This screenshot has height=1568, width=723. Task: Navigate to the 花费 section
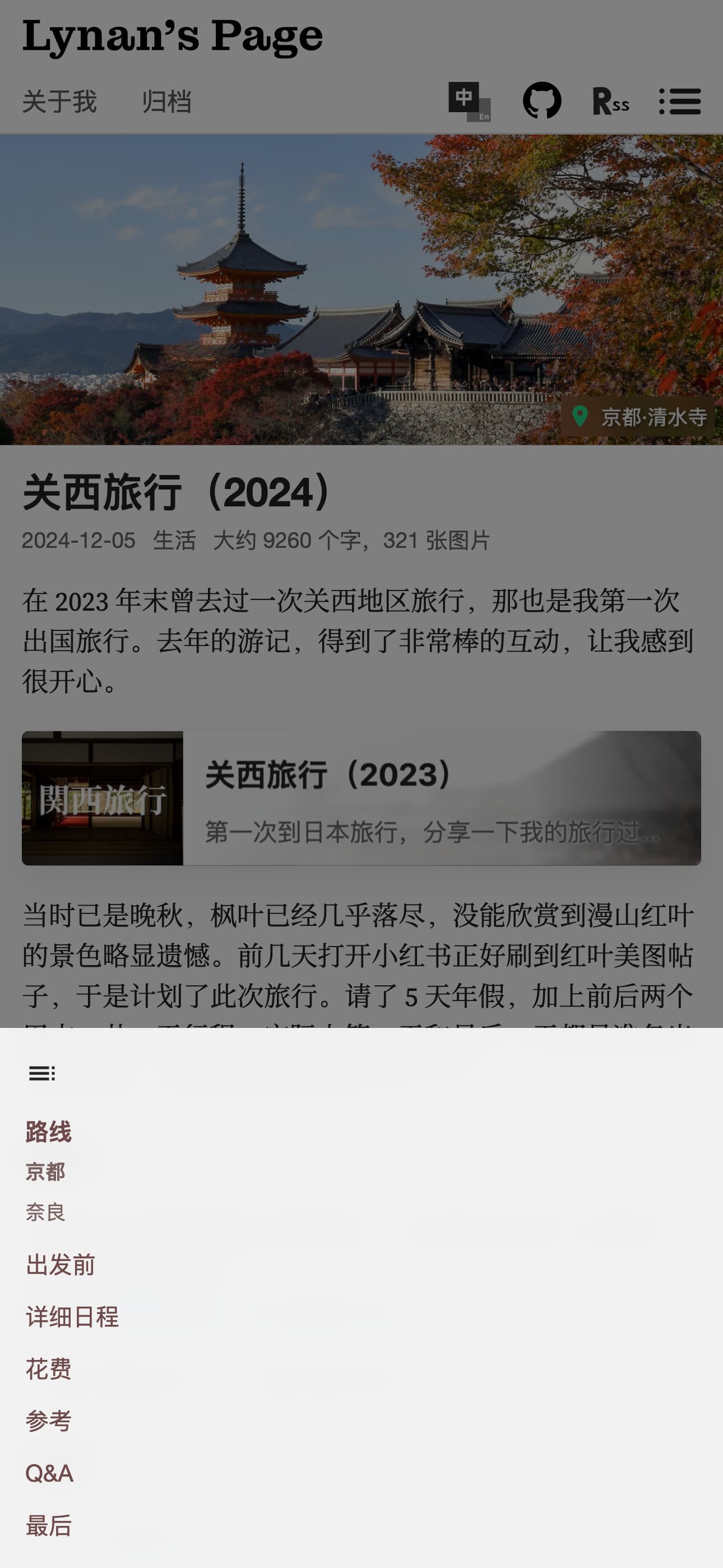pos(49,1369)
